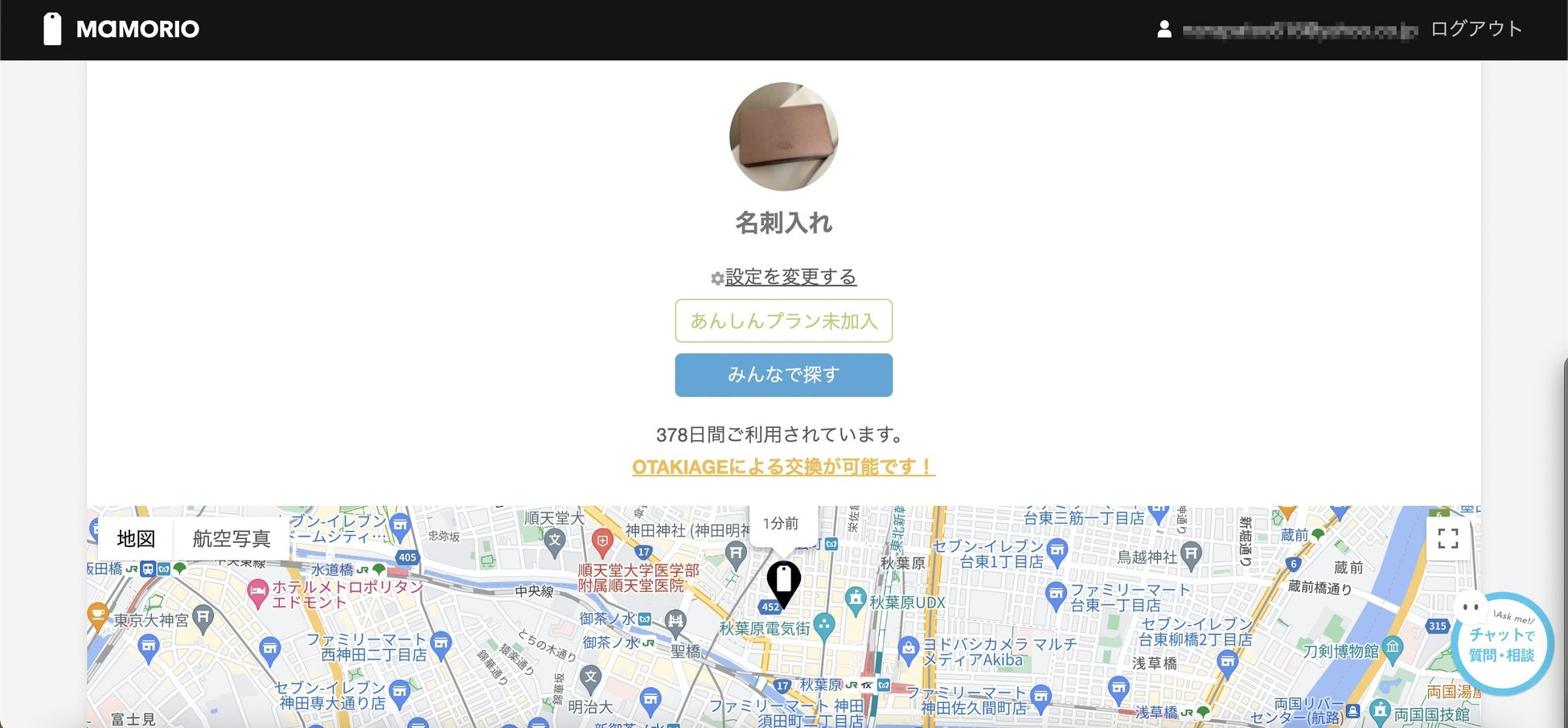Switch map to 航空写真 satellite view
Image resolution: width=1568 pixels, height=728 pixels.
click(x=231, y=538)
